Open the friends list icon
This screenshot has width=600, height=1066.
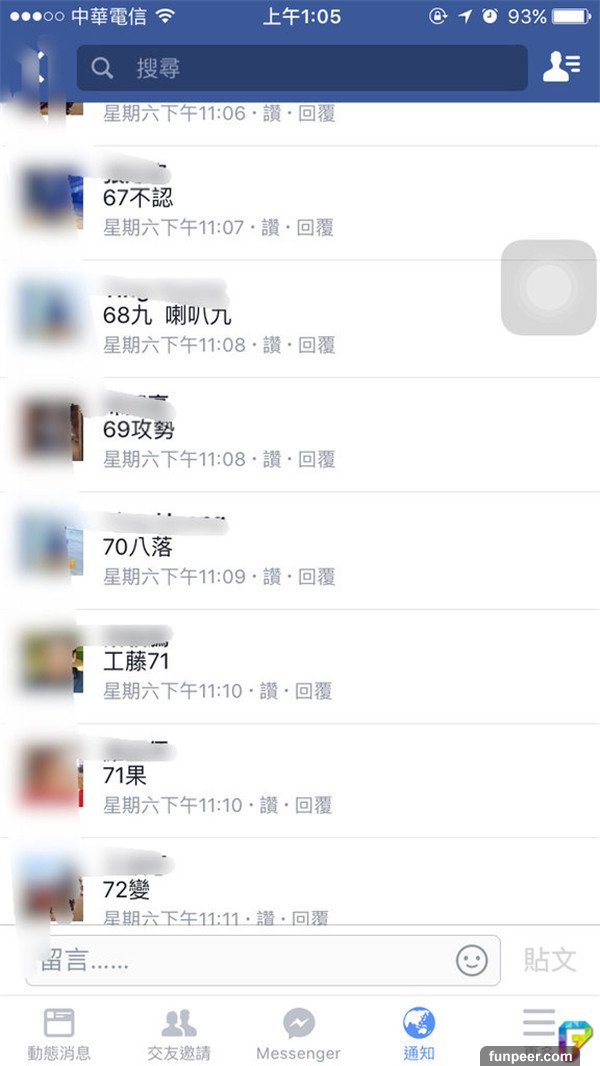pyautogui.click(x=561, y=68)
